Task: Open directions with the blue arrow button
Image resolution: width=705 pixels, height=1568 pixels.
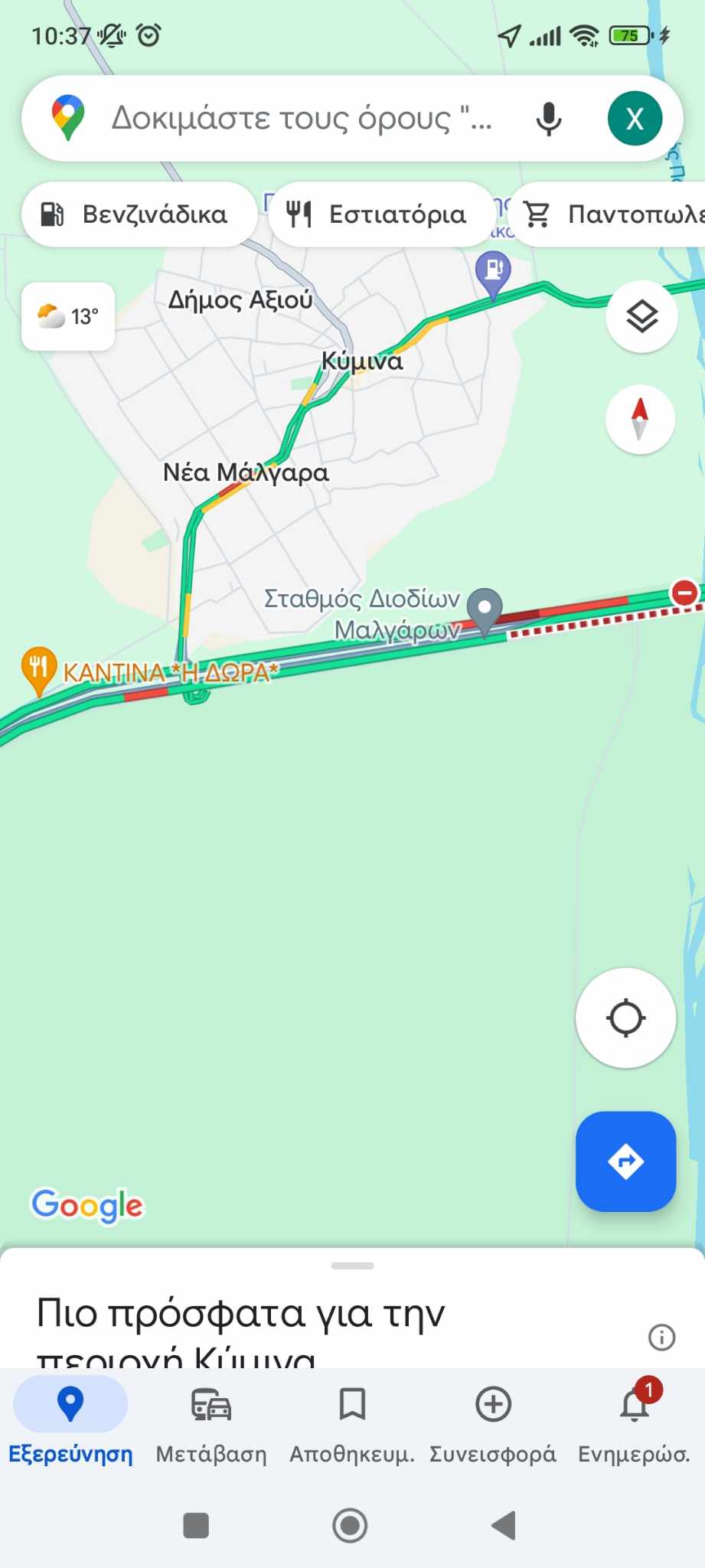Action: point(625,1161)
